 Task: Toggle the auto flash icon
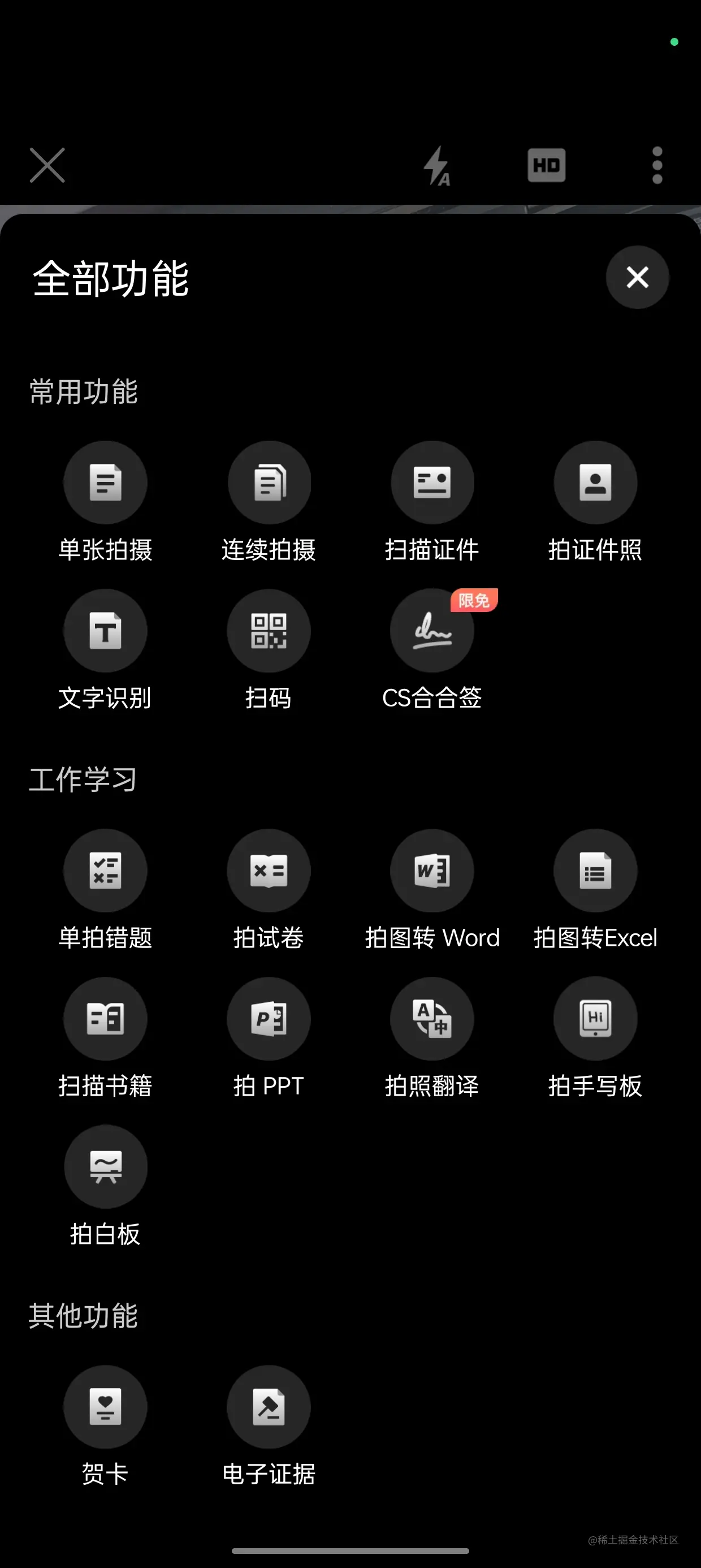436,165
